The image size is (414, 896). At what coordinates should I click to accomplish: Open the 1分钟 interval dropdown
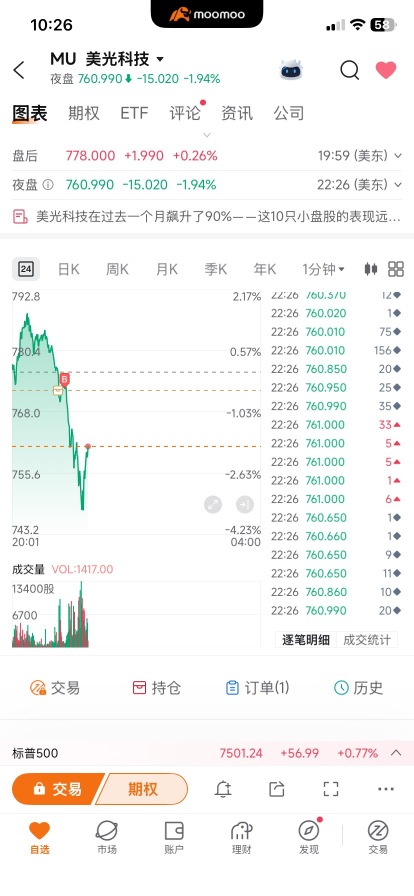(324, 269)
